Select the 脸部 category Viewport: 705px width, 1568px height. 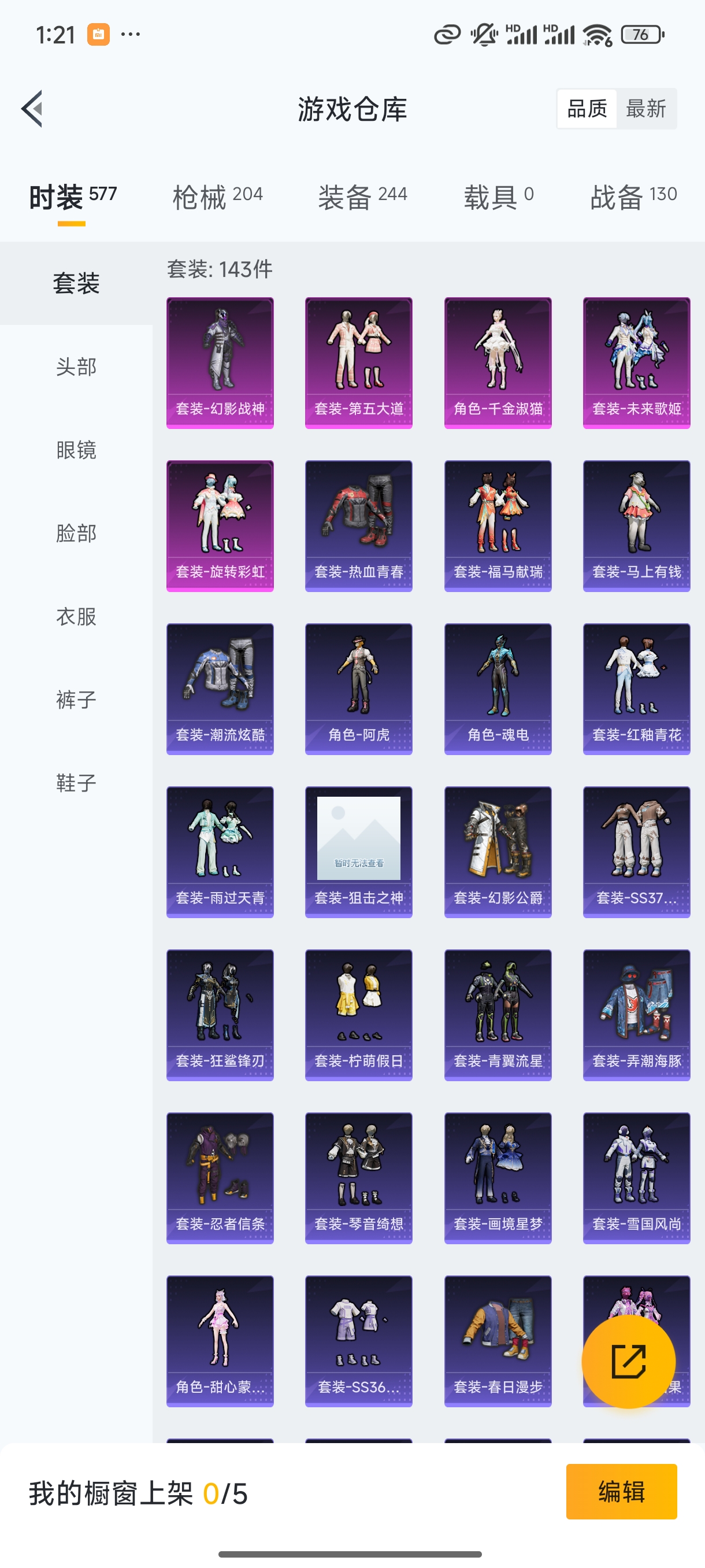(76, 533)
